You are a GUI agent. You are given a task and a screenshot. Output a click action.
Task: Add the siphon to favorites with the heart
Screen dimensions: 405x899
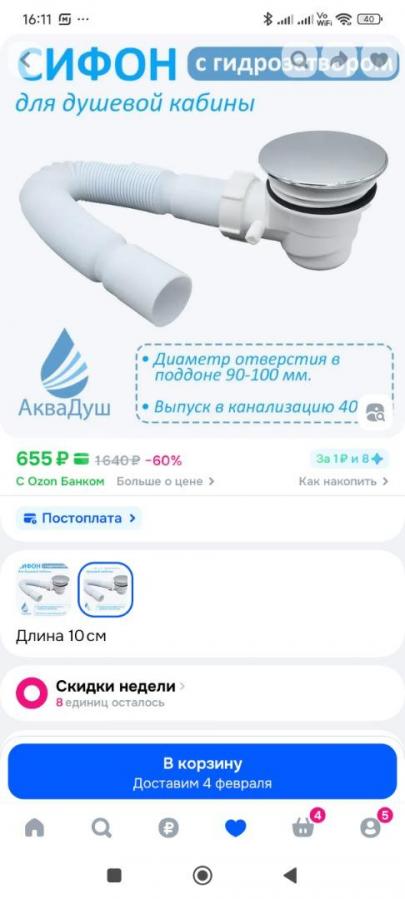(x=378, y=60)
